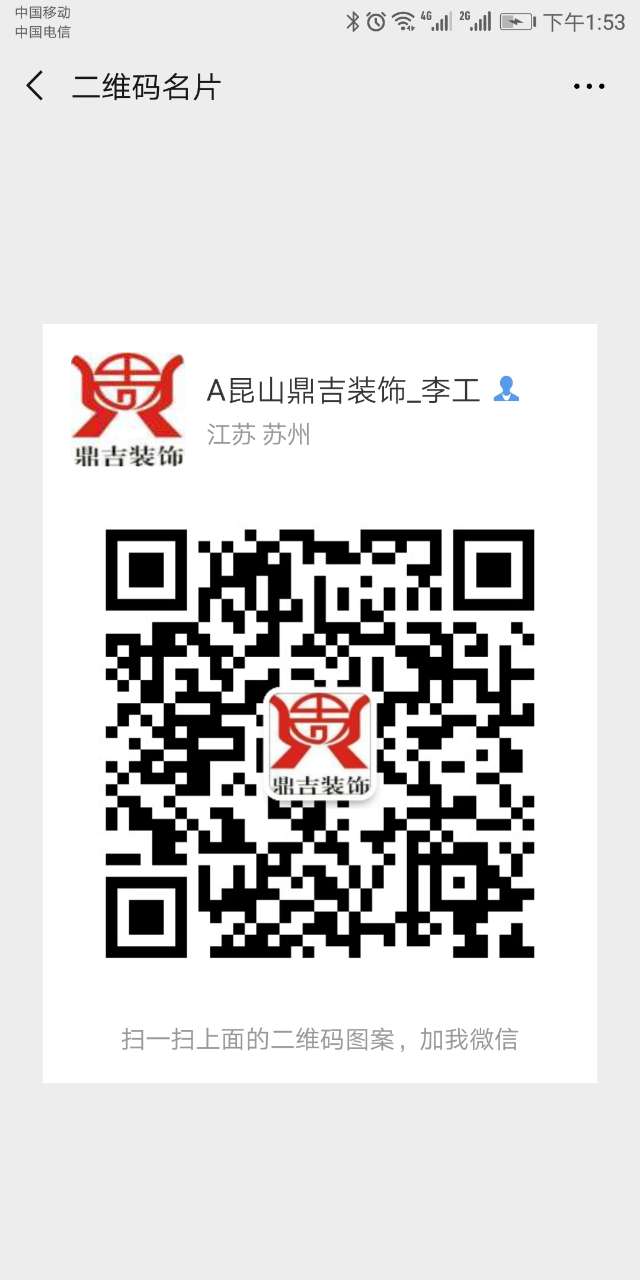
Task: Open the three-dot overflow menu
Action: coord(589,87)
